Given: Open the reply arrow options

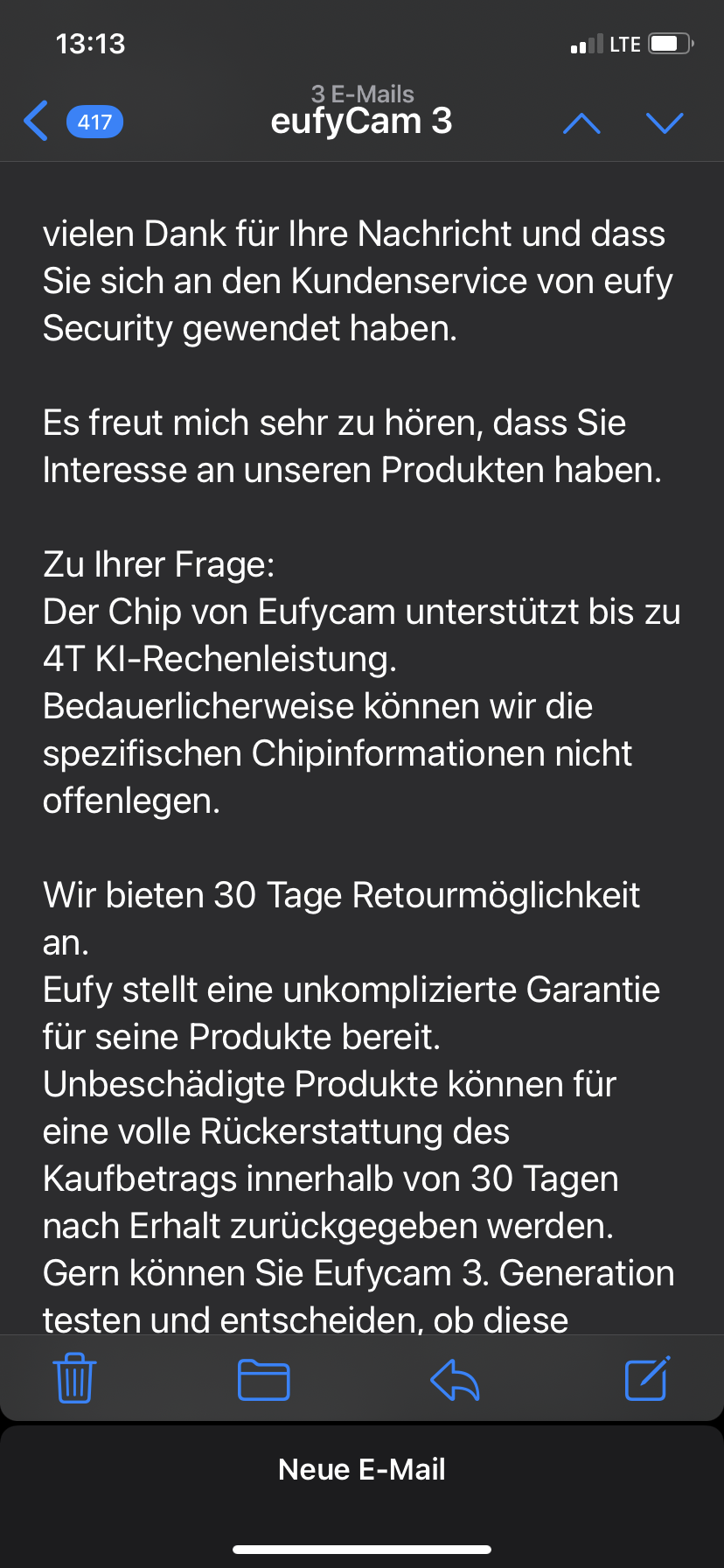Looking at the screenshot, I should [455, 1380].
